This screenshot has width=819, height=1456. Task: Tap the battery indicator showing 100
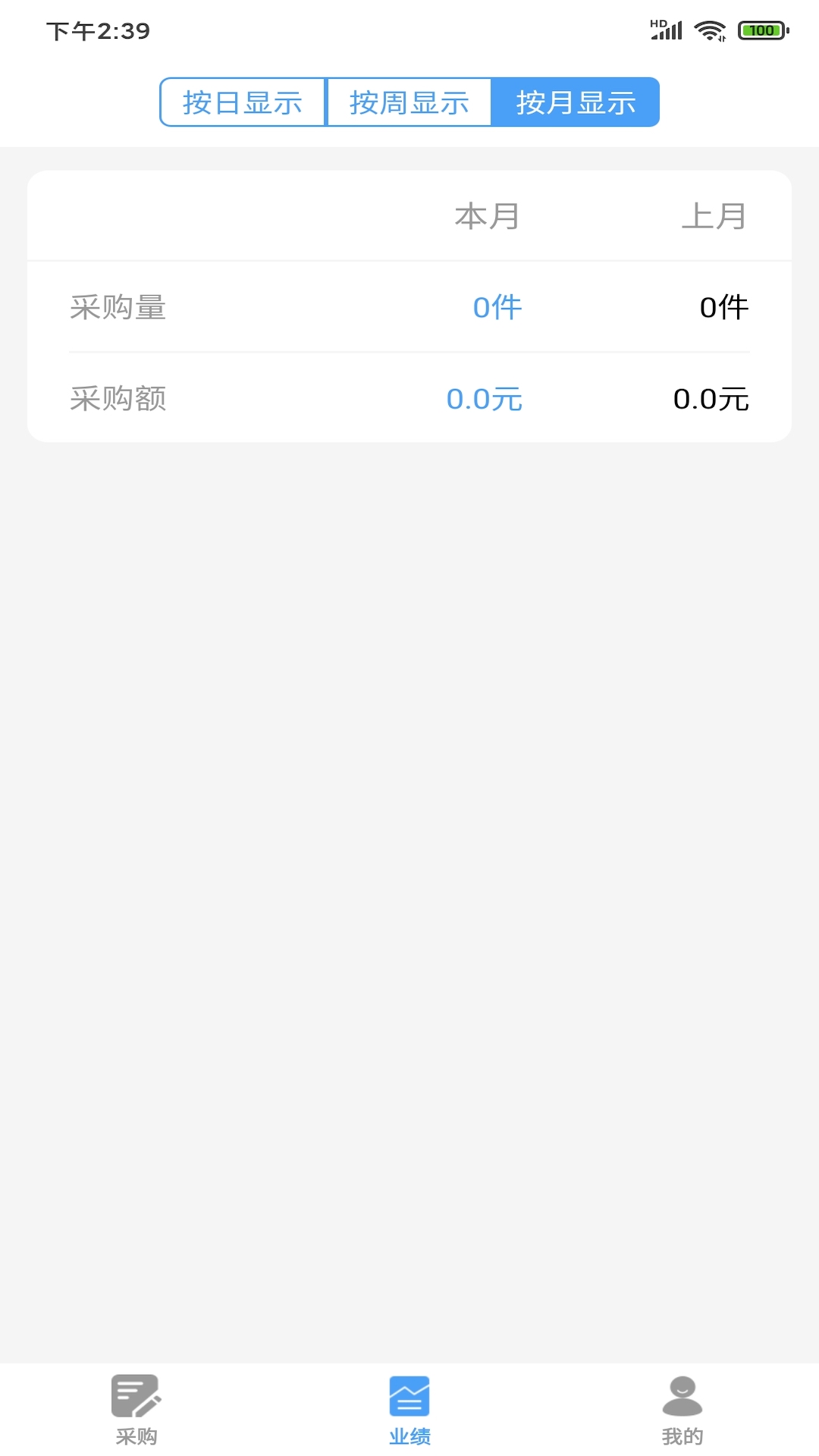point(763,30)
